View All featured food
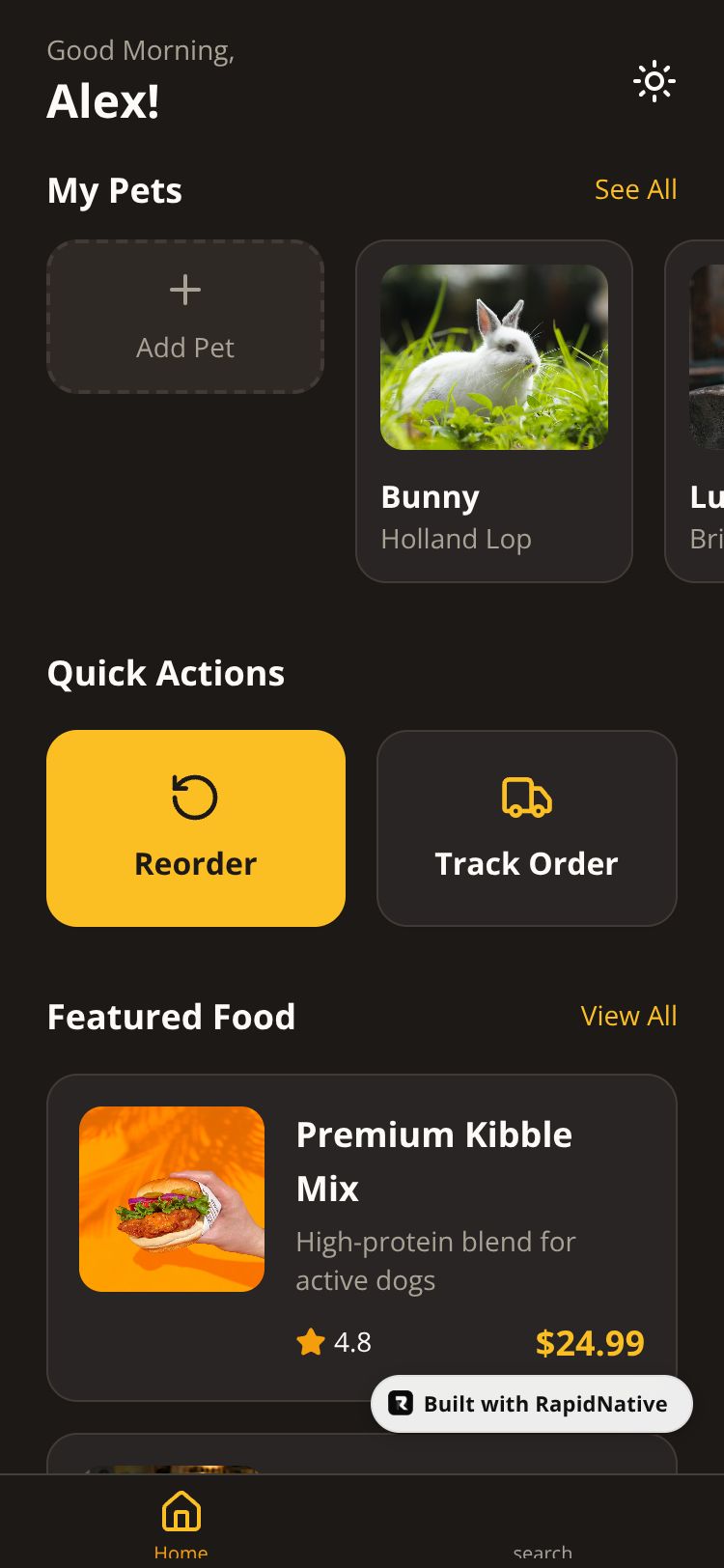The width and height of the screenshot is (724, 1568). coord(628,1016)
